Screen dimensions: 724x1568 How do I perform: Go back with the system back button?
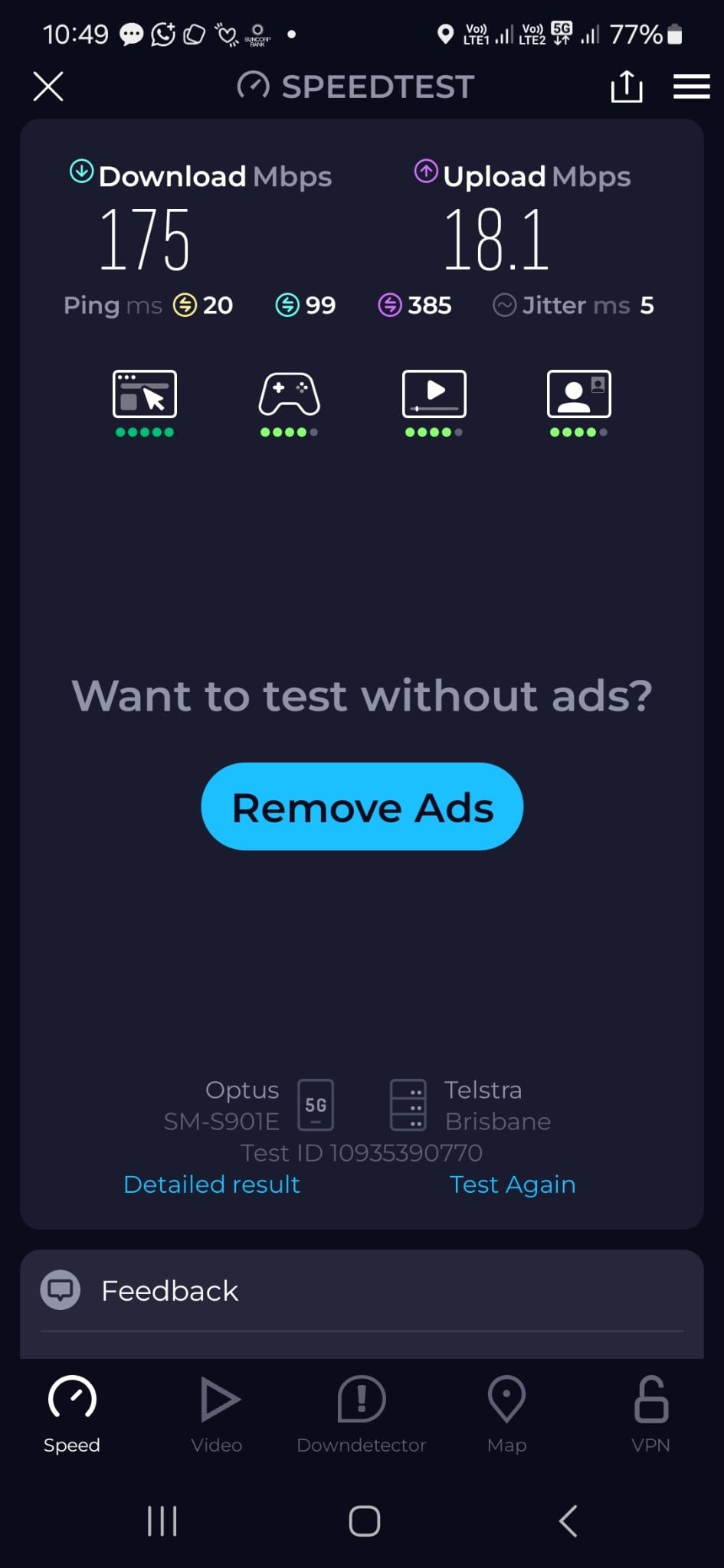point(568,1521)
